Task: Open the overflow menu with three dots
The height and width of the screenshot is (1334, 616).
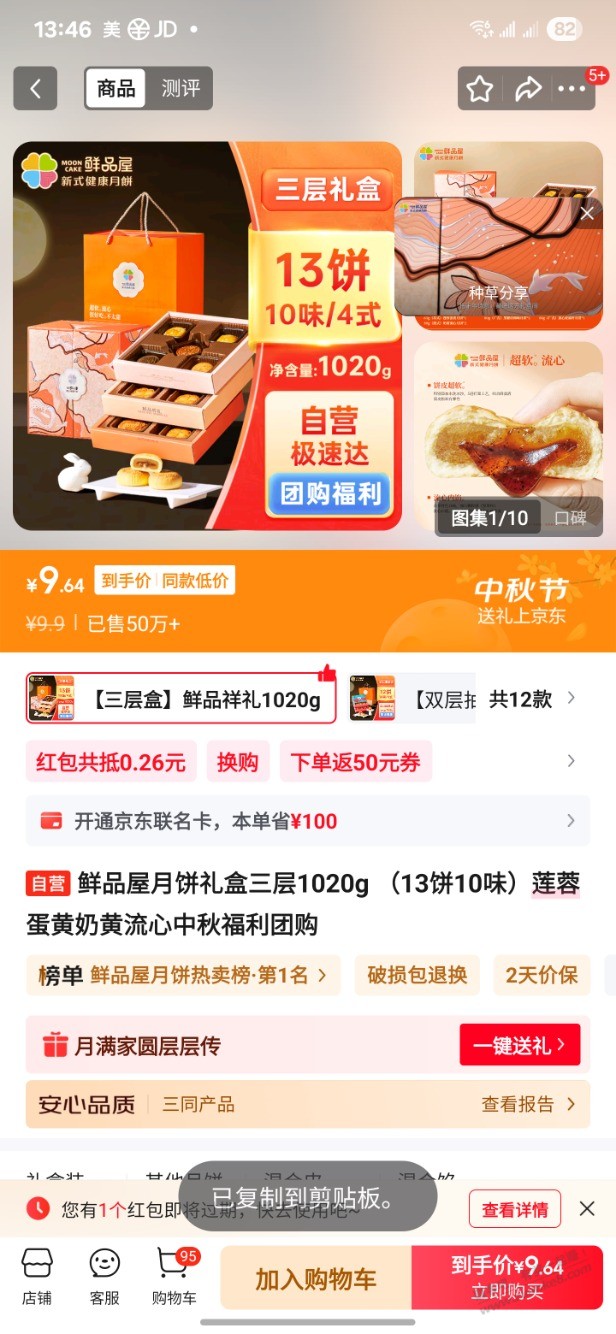Action: pos(572,89)
